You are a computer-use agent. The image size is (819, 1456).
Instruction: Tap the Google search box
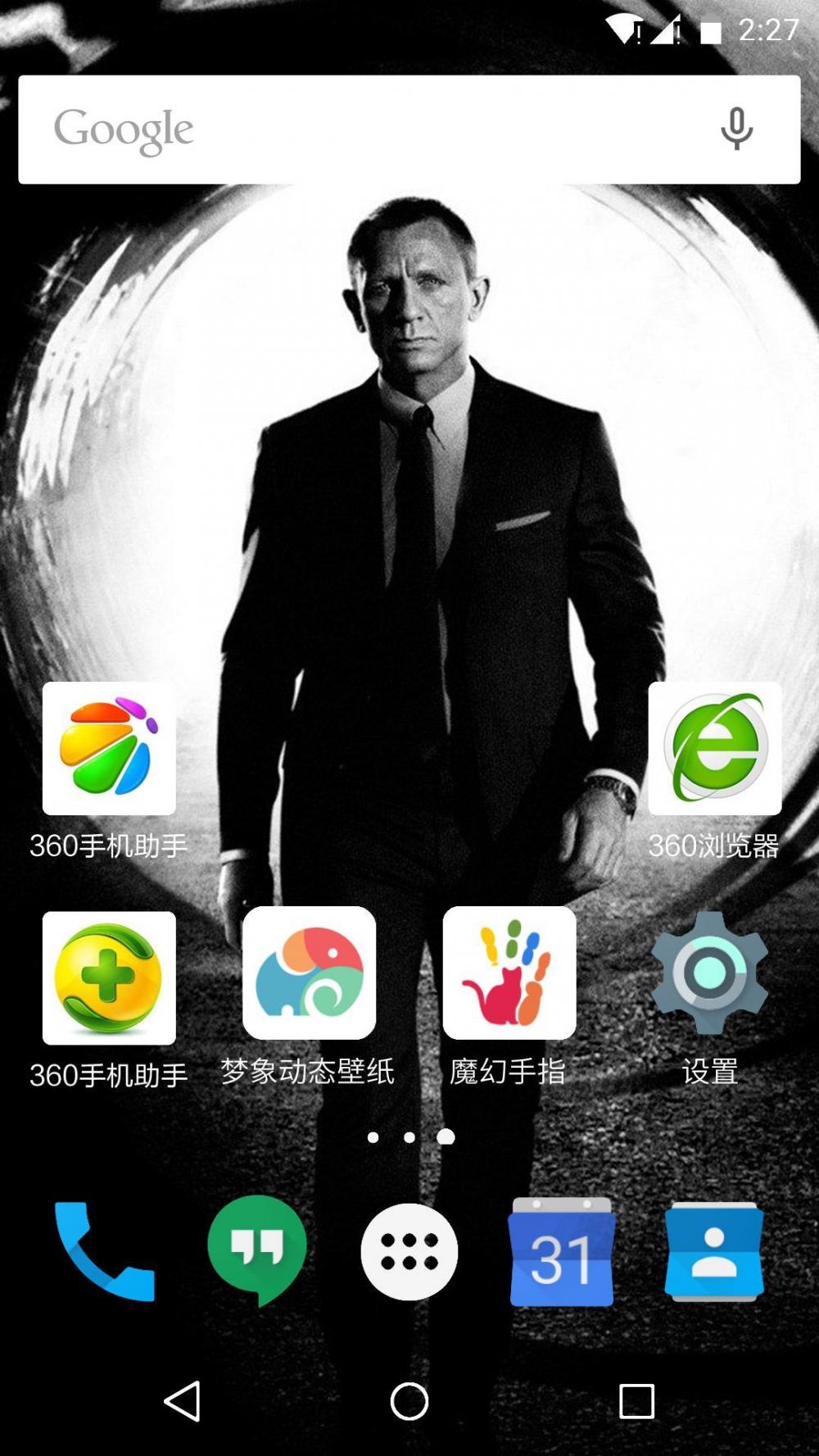pyautogui.click(x=409, y=129)
